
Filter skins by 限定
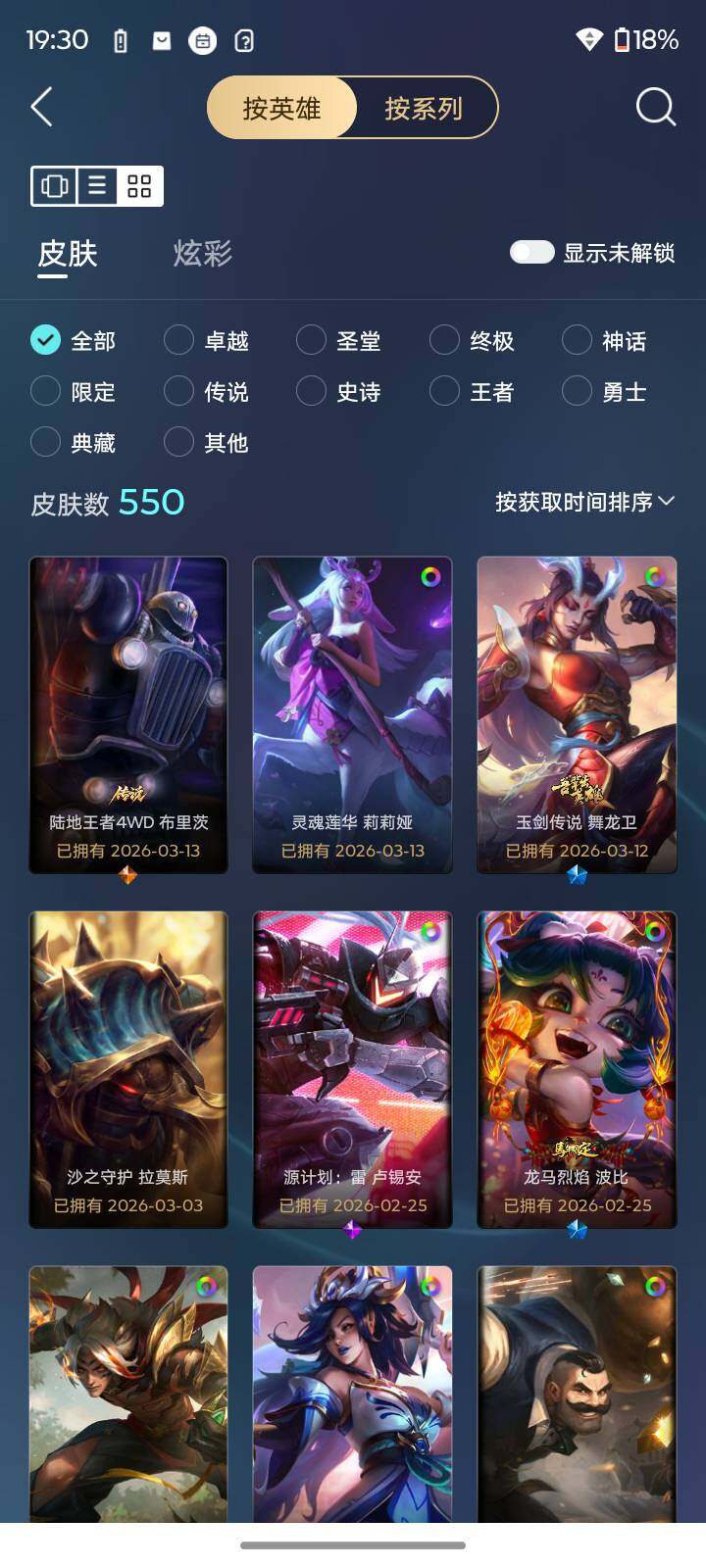tap(74, 391)
